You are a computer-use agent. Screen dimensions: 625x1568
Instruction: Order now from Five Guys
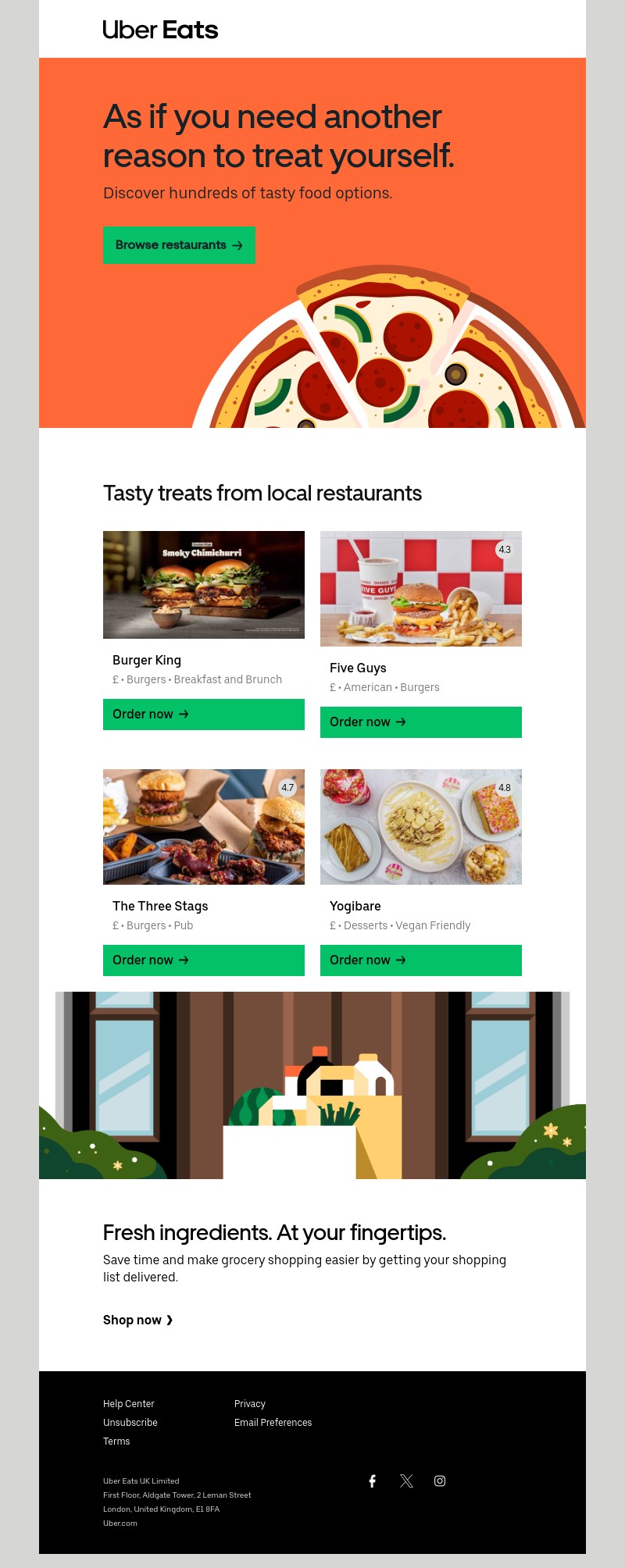(x=420, y=722)
